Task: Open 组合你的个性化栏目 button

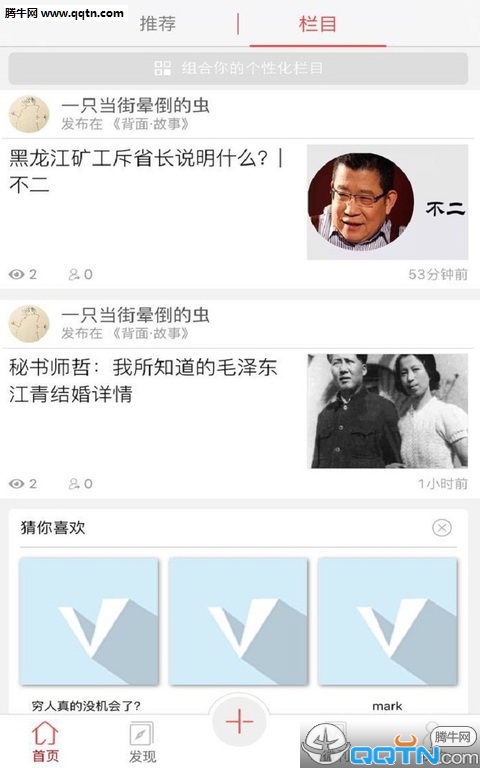Action: pyautogui.click(x=239, y=68)
